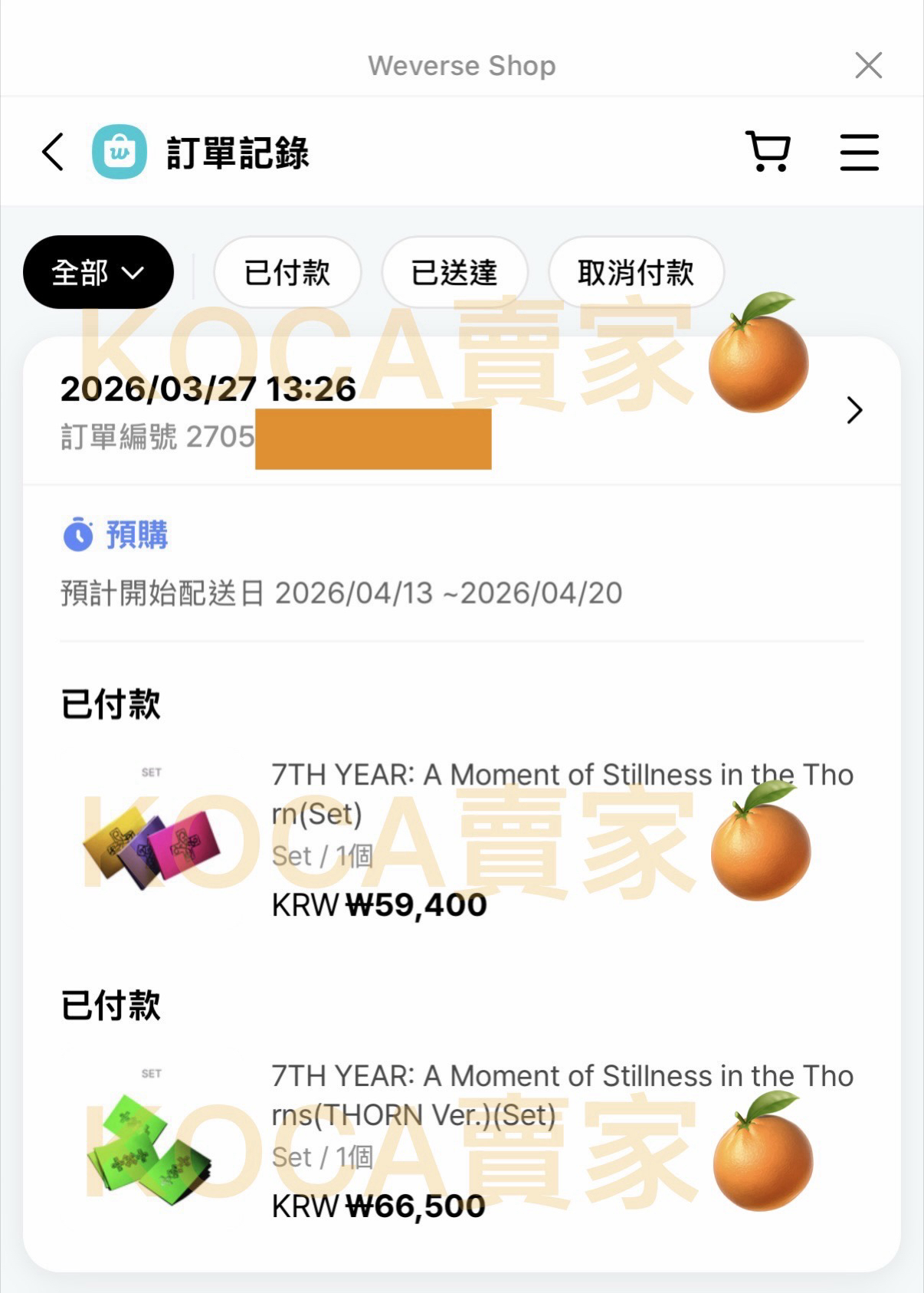Screen dimensions: 924x1293
Task: Click the 預購 pre-order label
Action: [139, 535]
